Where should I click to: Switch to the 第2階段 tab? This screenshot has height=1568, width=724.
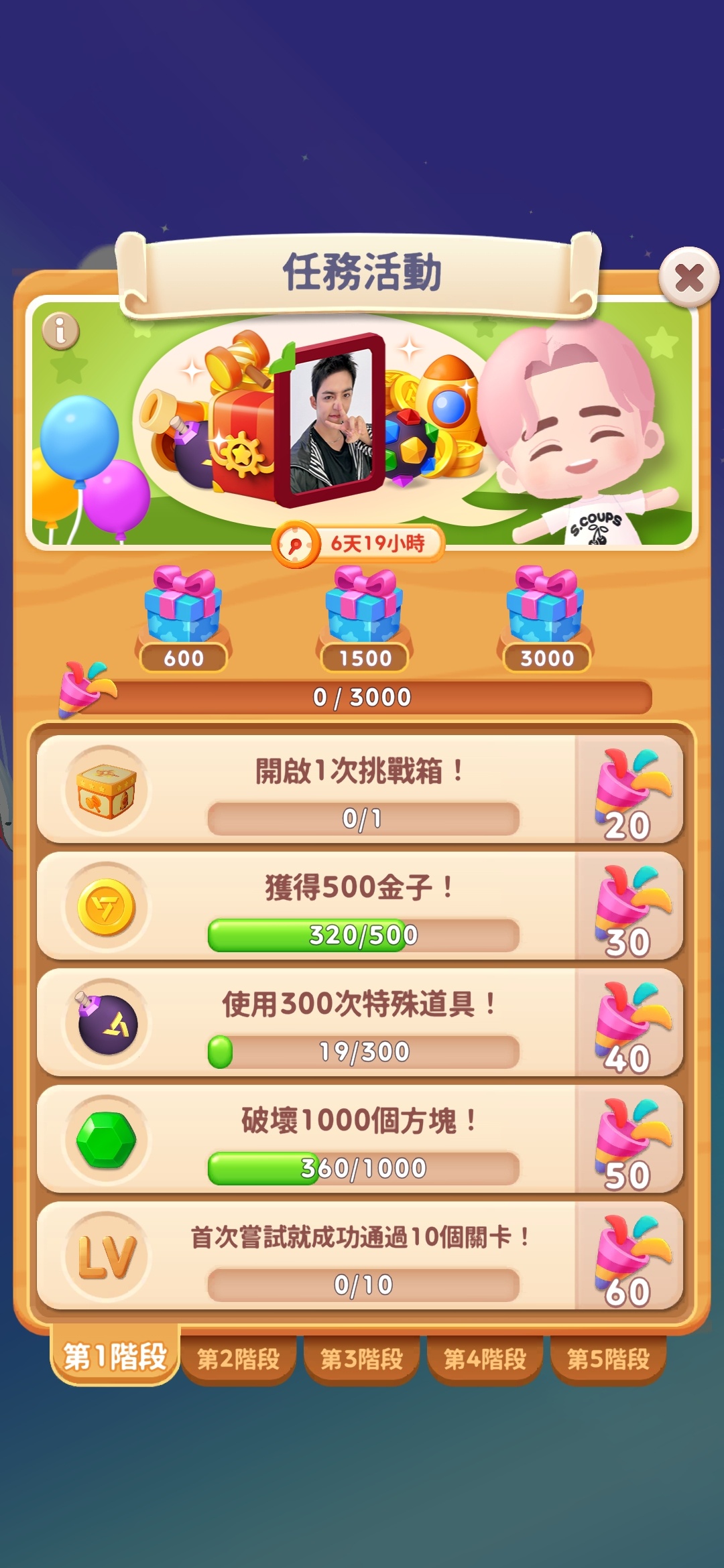[x=238, y=1359]
